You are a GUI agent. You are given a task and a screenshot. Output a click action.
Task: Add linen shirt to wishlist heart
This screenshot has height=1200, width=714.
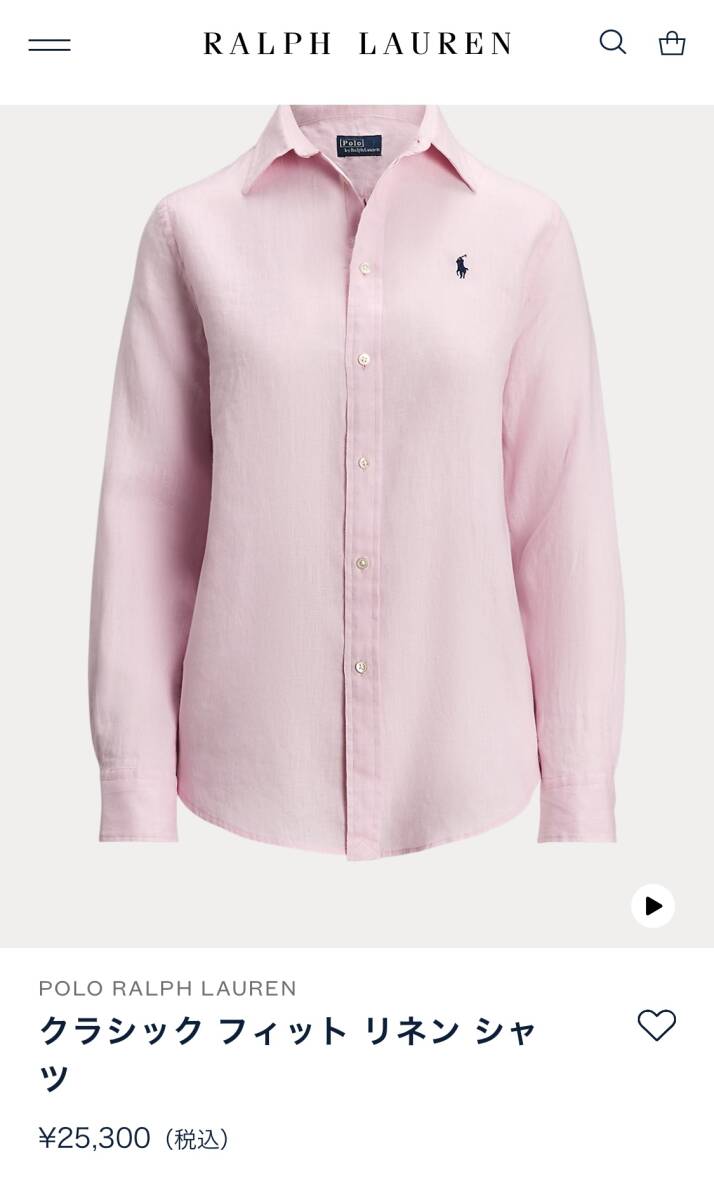point(657,1025)
